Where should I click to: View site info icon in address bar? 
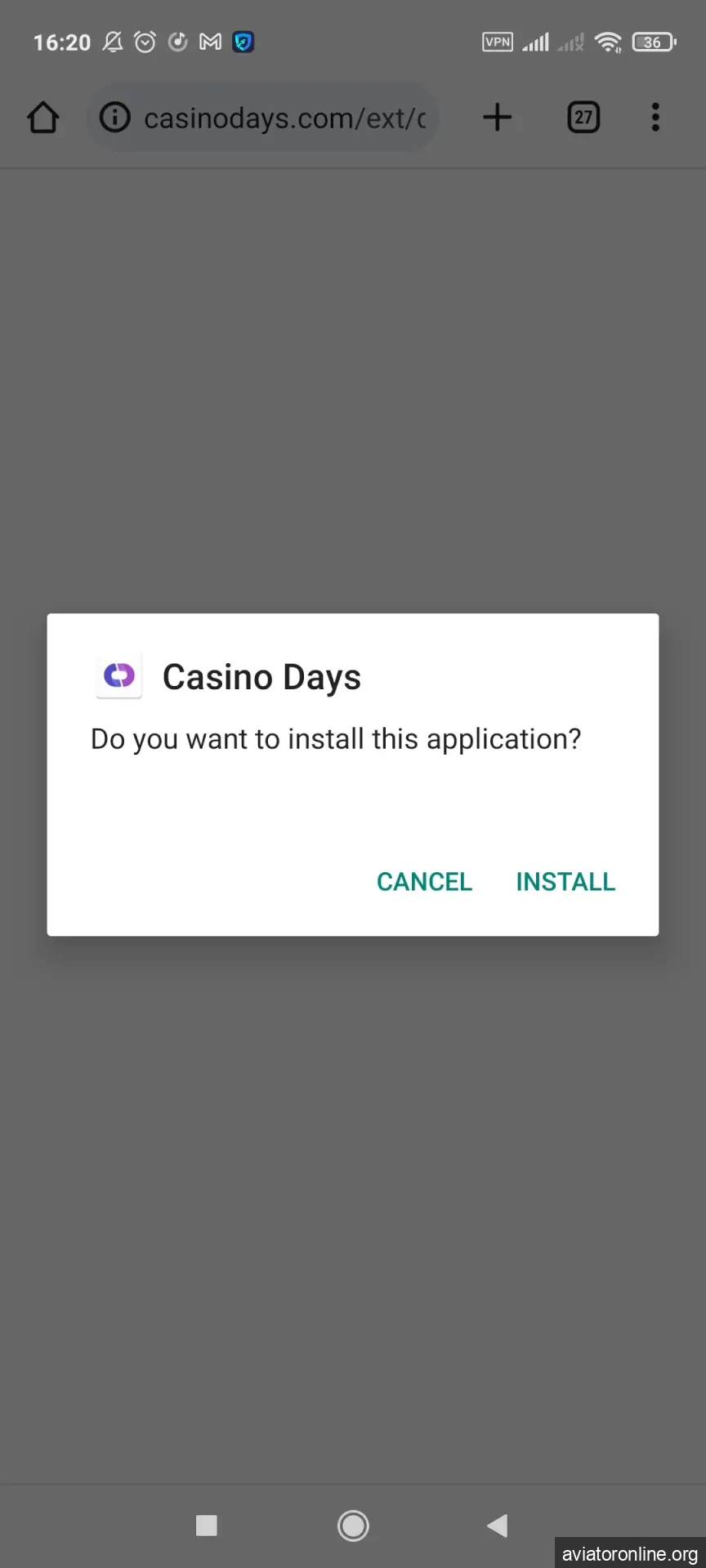115,118
